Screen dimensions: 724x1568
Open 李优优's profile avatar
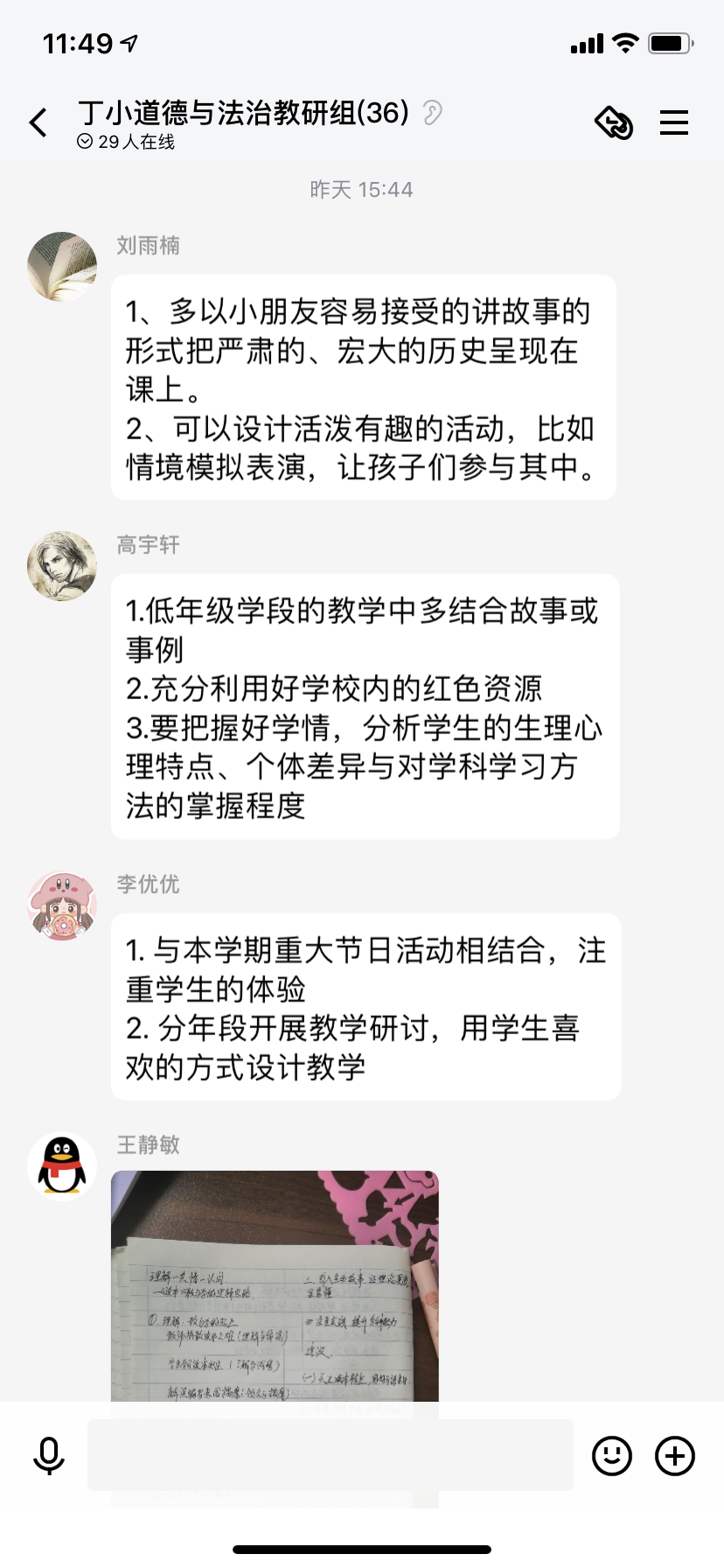coord(62,906)
